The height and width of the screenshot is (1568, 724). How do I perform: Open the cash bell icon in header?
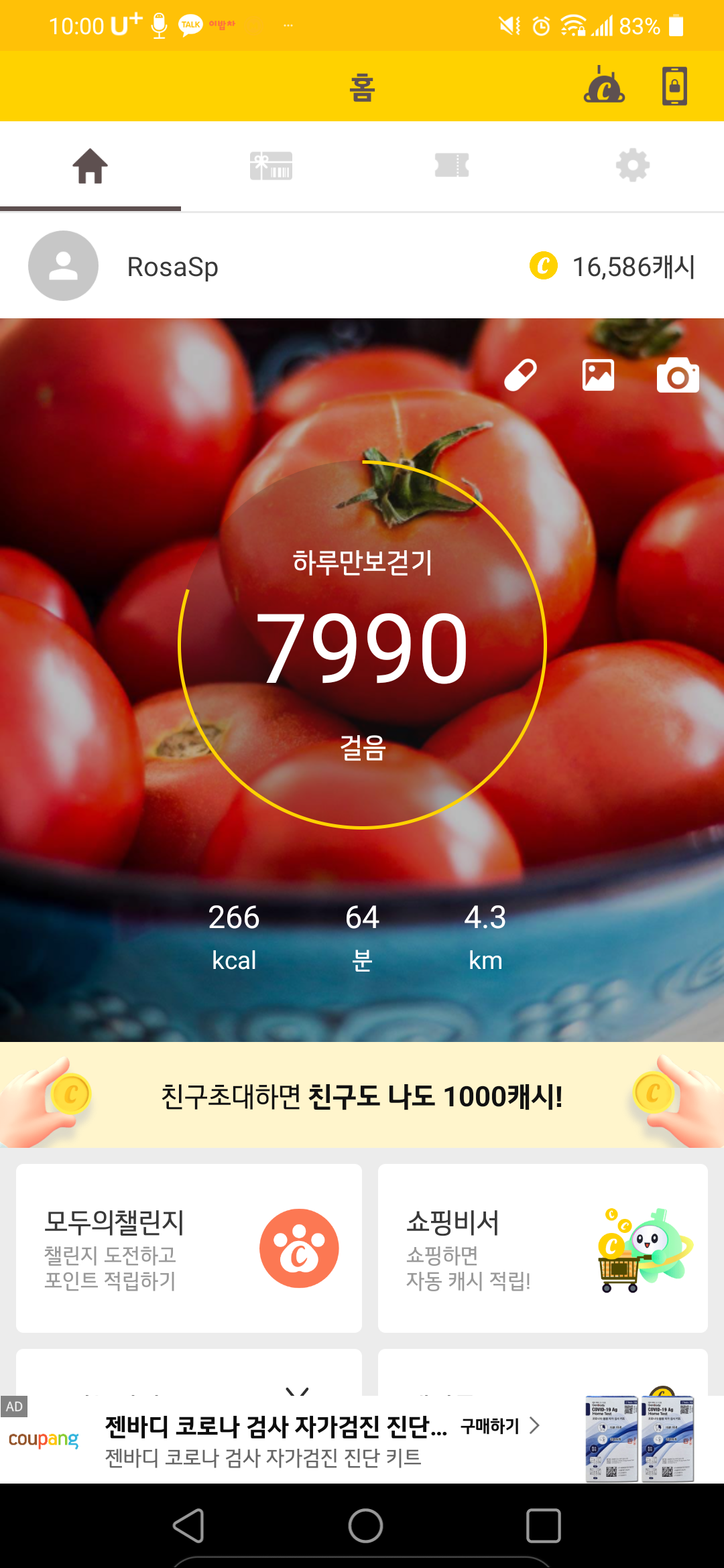[604, 86]
